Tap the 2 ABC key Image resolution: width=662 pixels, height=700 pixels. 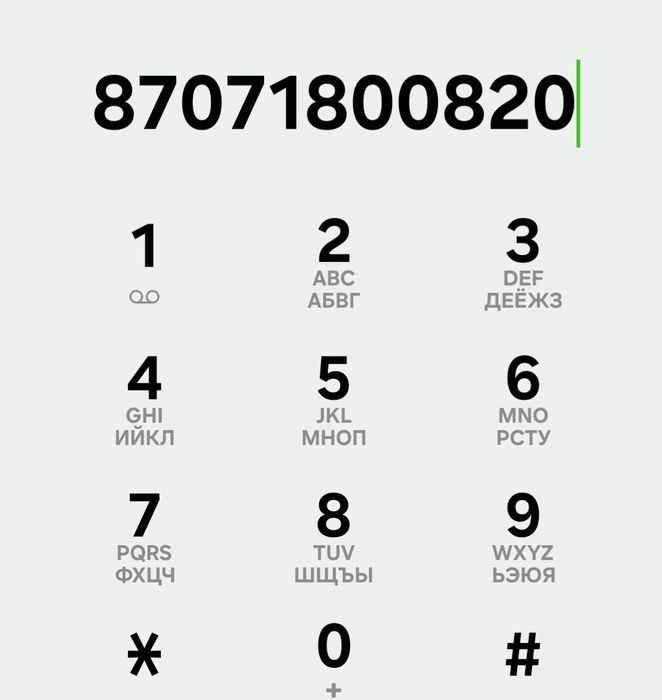click(x=333, y=261)
